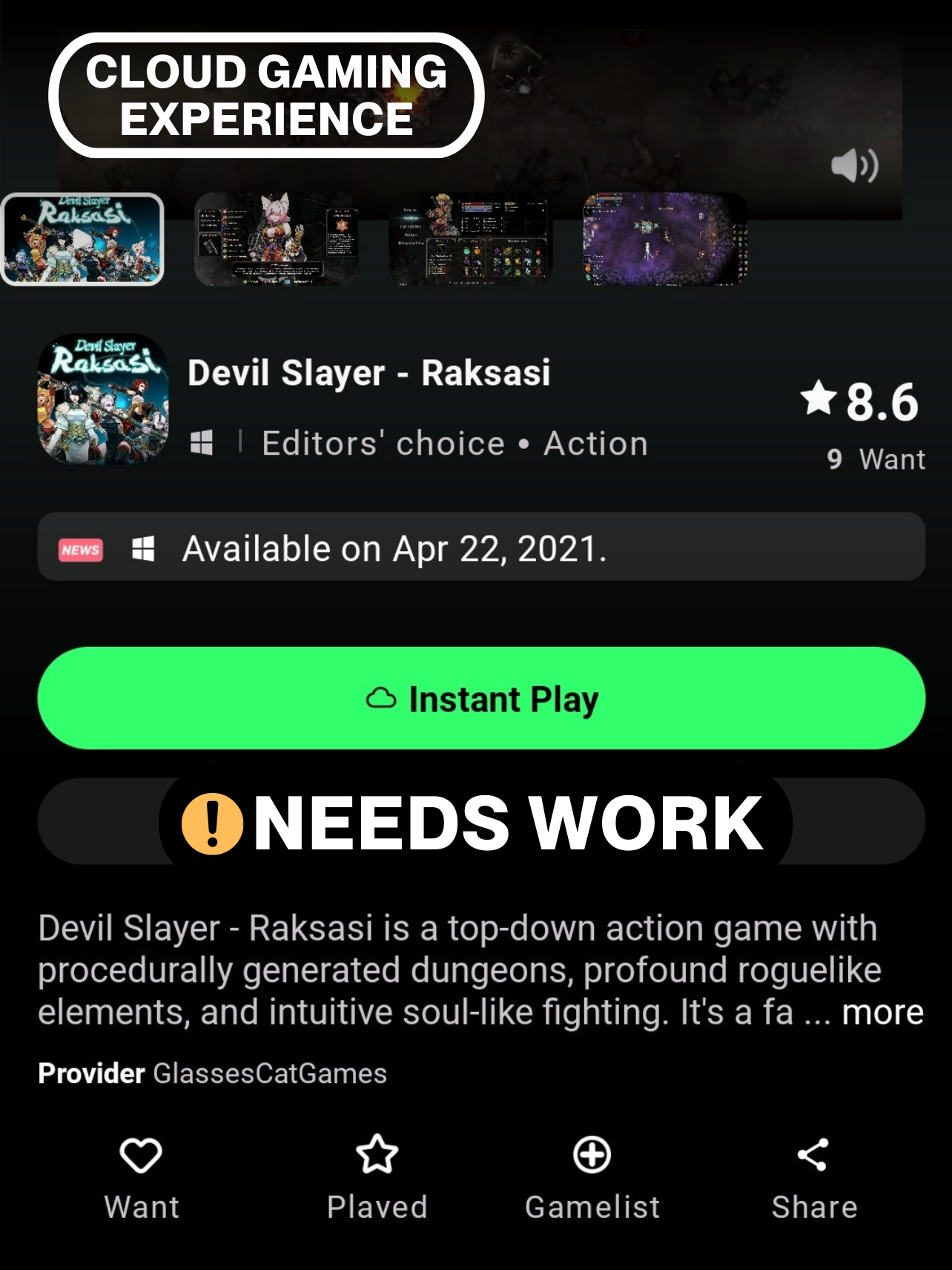
Task: Click the star icon next to the 8.6 rating
Action: tap(820, 401)
